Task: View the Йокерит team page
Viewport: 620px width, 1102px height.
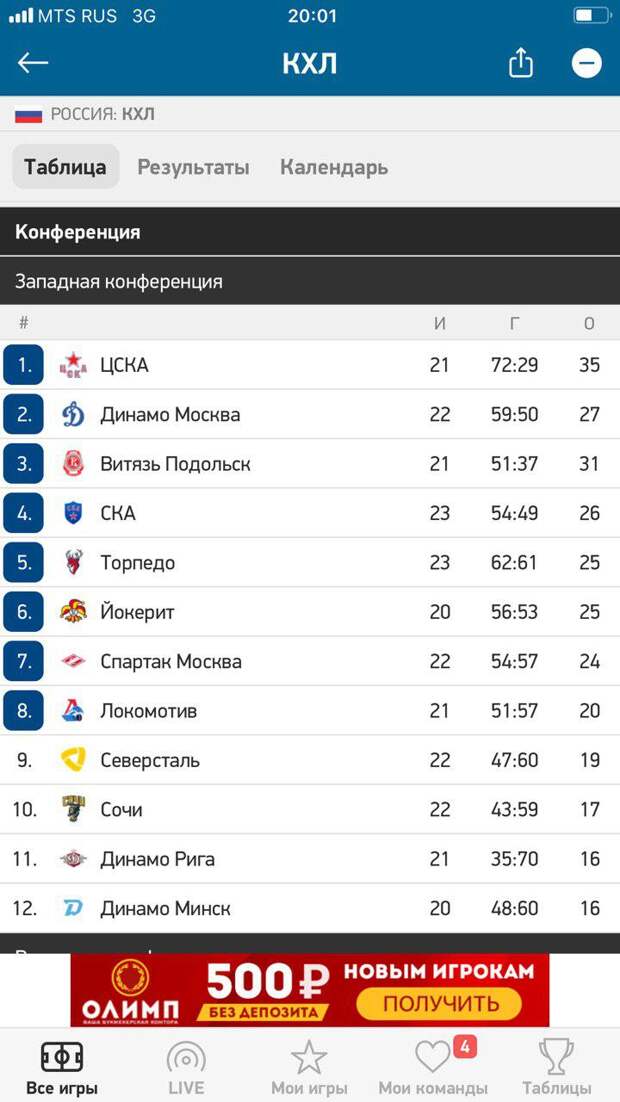Action: tap(310, 612)
